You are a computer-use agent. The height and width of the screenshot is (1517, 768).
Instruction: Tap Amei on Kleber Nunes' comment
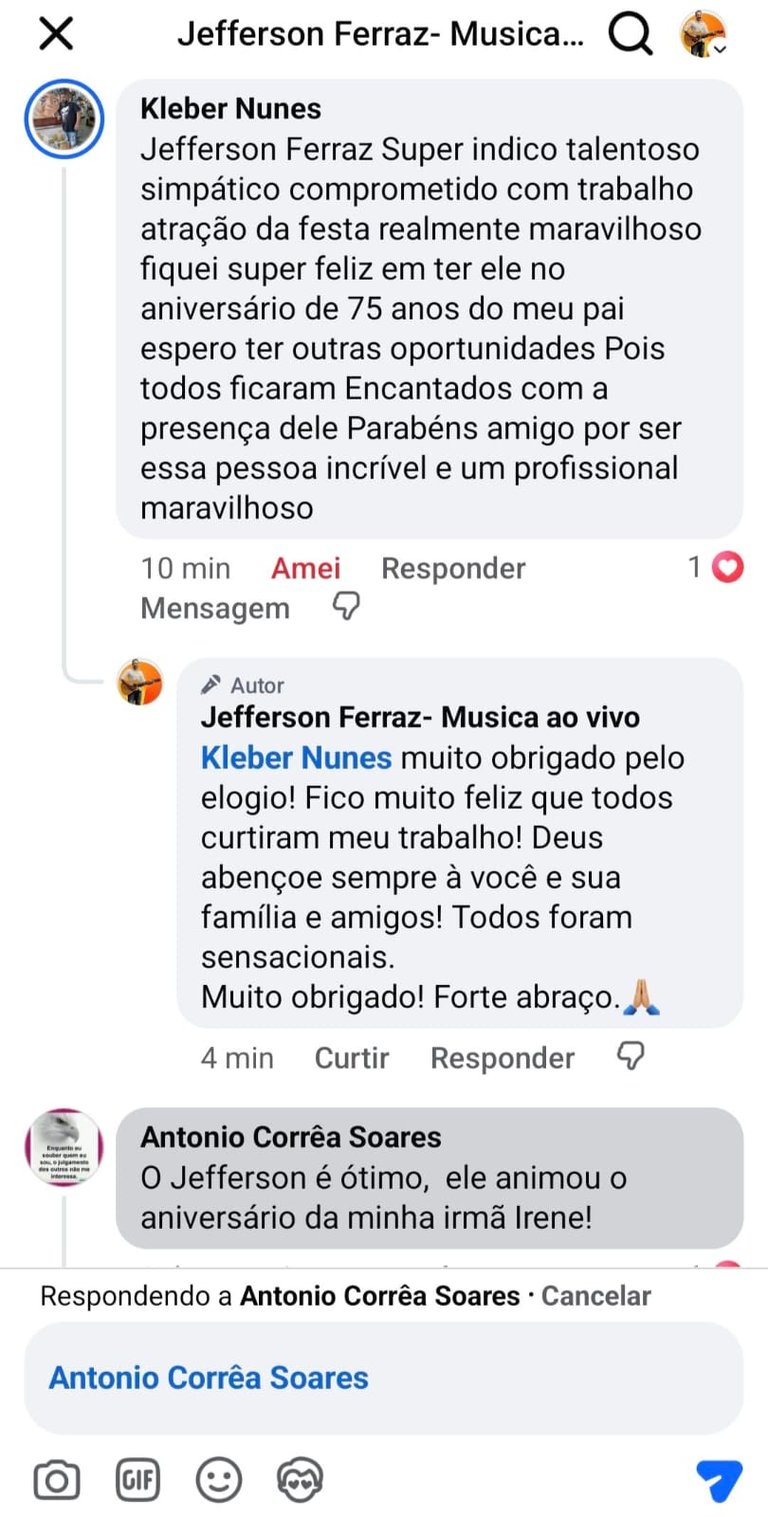point(306,568)
